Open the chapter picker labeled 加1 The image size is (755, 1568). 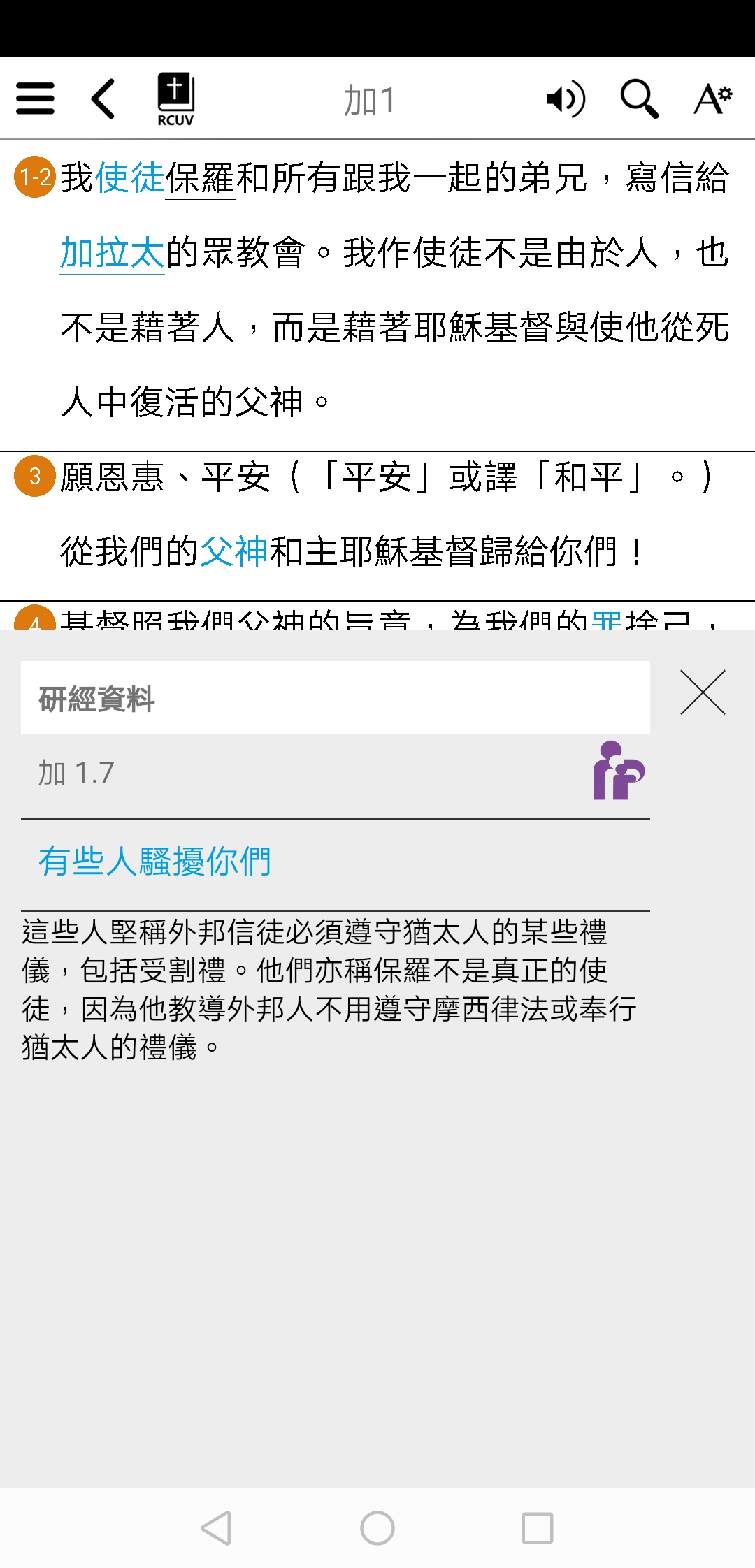(369, 101)
